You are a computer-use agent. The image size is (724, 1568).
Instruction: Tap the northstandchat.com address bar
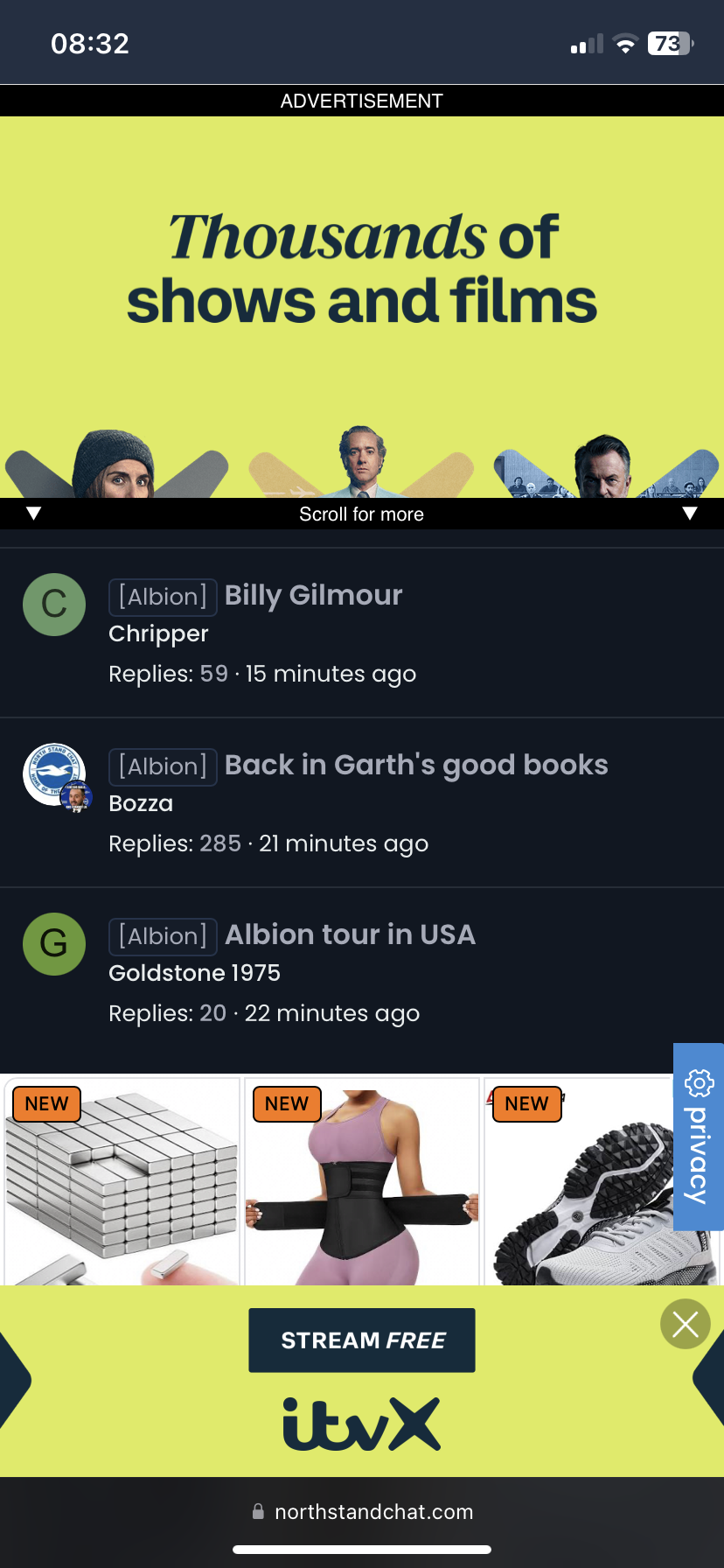pyautogui.click(x=362, y=1512)
